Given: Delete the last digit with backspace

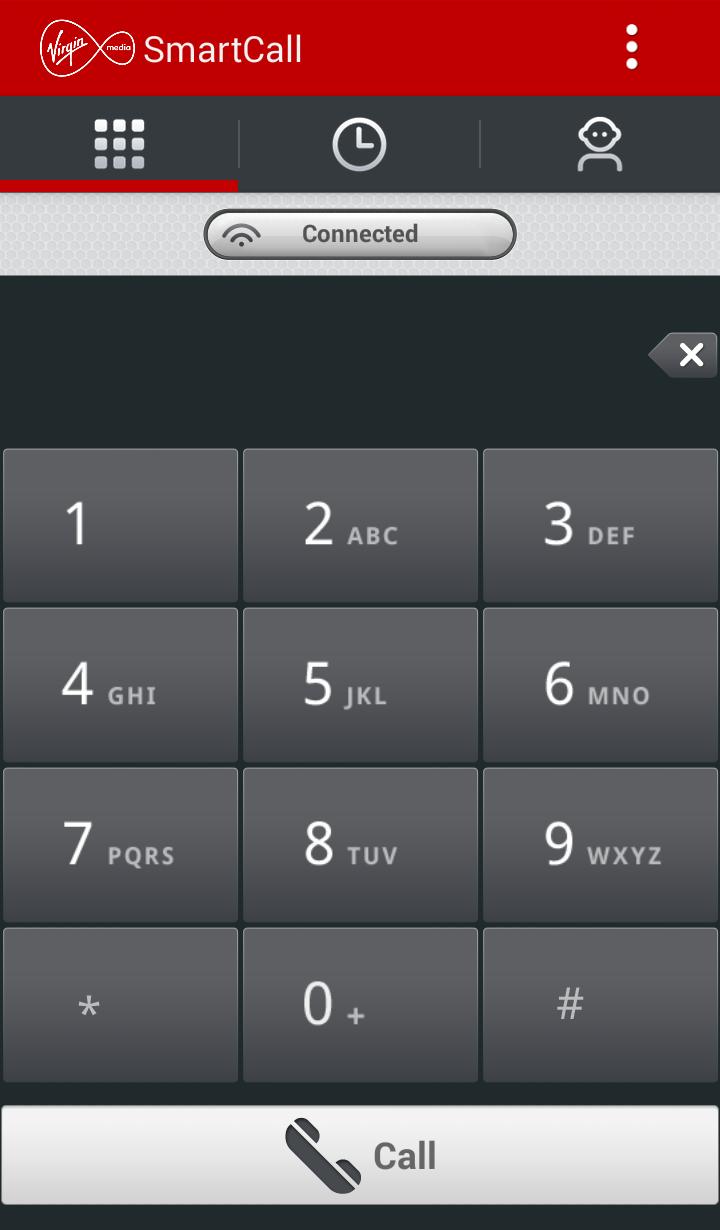Looking at the screenshot, I should [685, 355].
